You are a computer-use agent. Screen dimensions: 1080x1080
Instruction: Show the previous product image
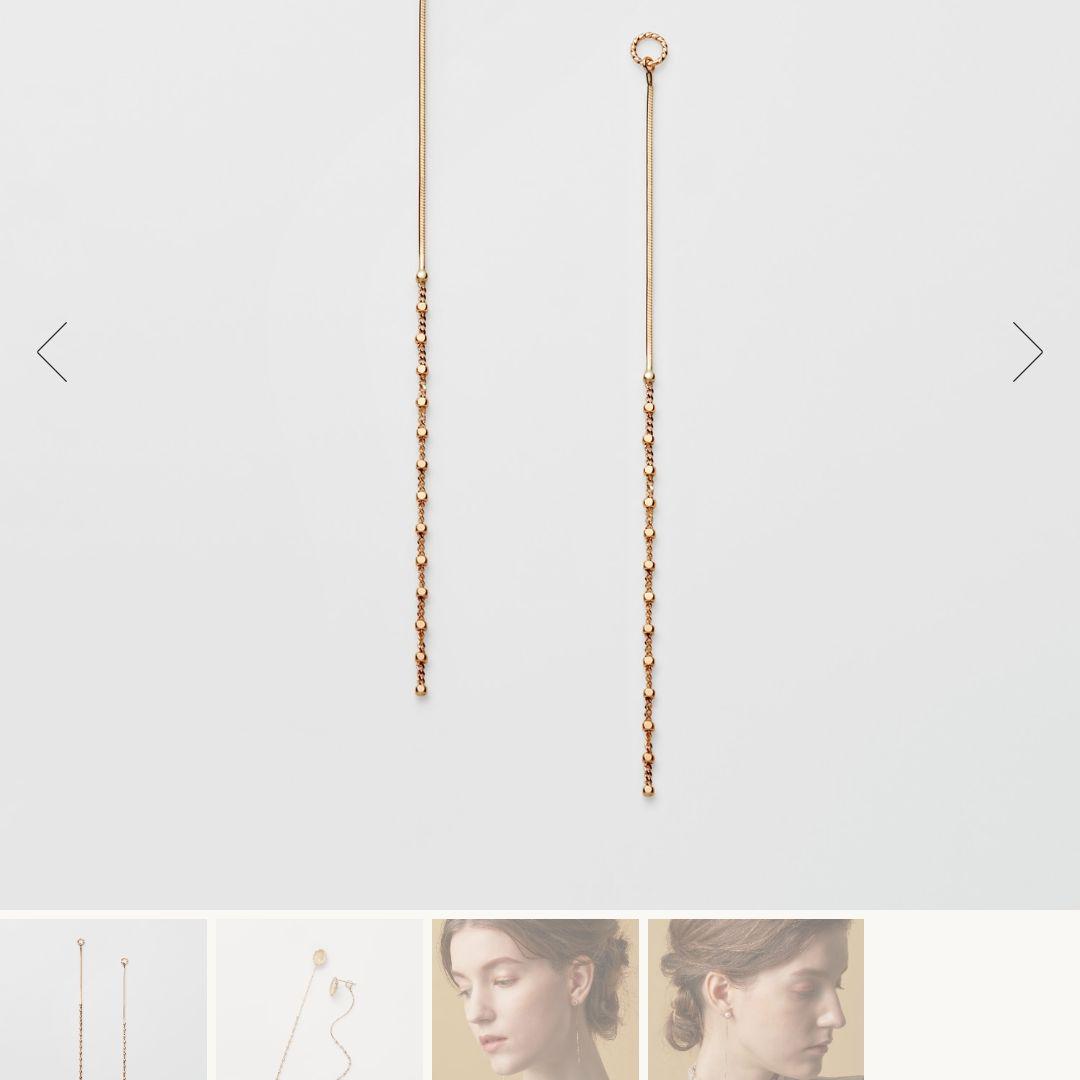(52, 352)
